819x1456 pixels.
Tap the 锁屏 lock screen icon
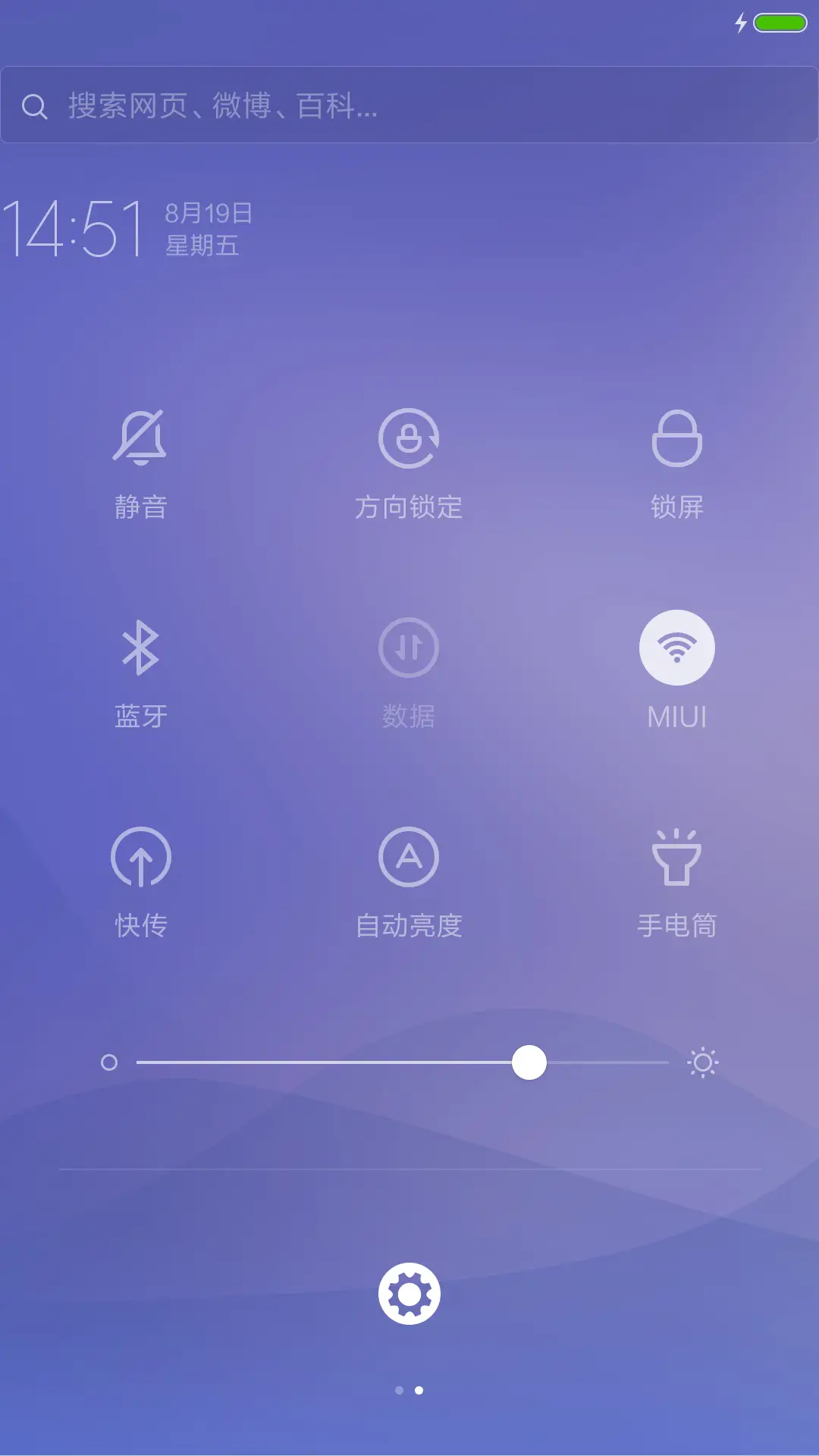(x=678, y=438)
